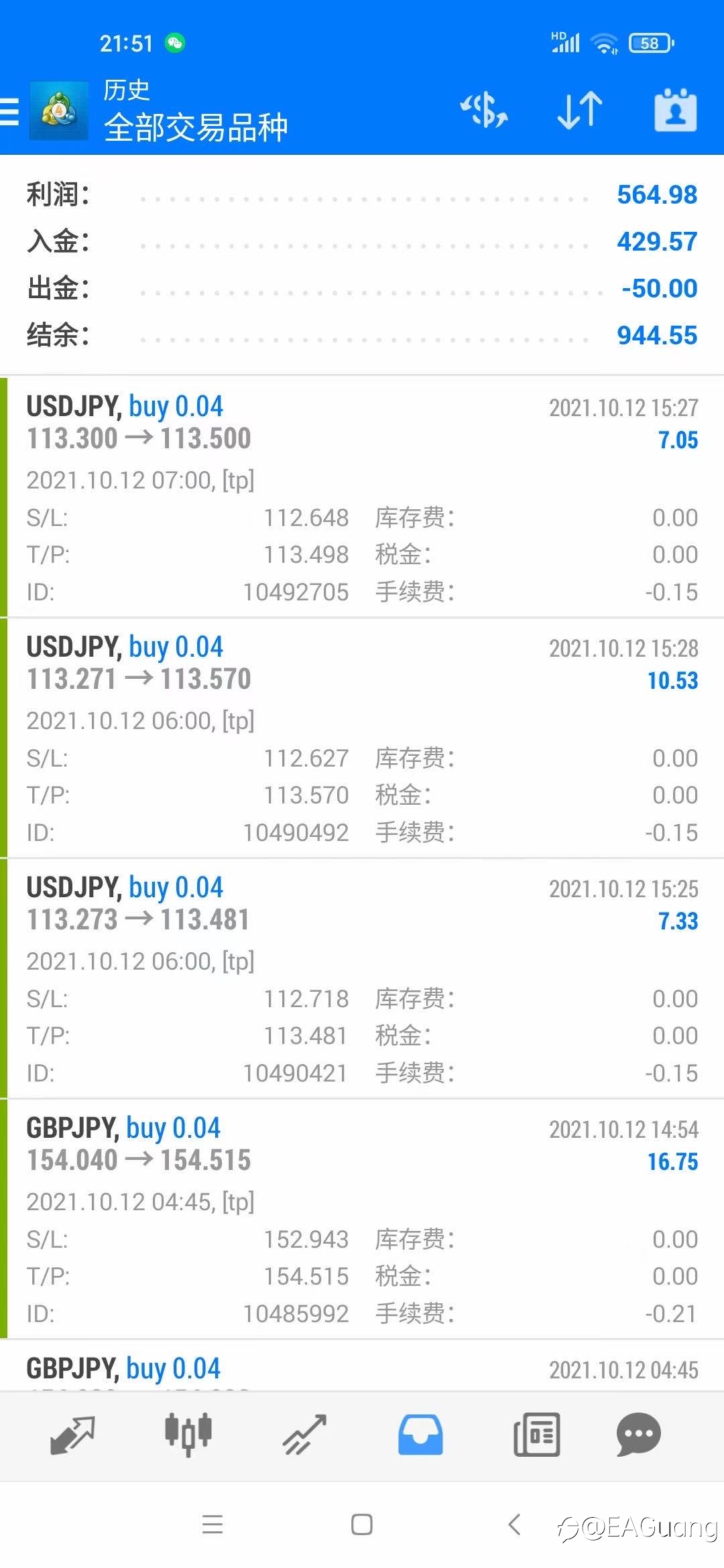Select the history inbox tab
Viewport: 724px width, 1568px height.
pos(420,1435)
